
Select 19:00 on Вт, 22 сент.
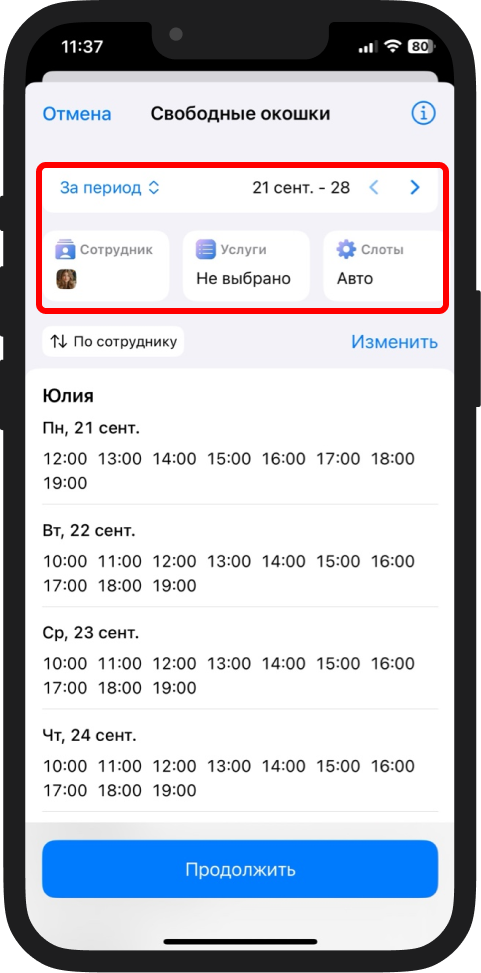[174, 585]
